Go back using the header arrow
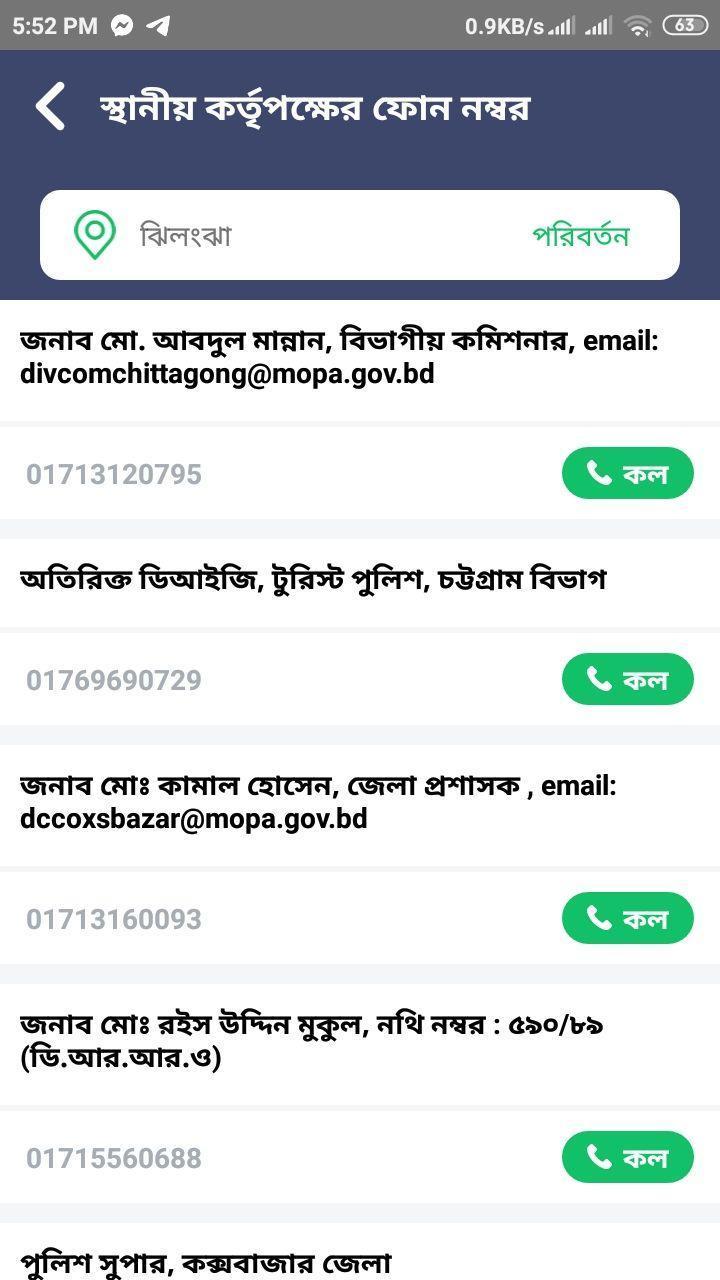 50,107
